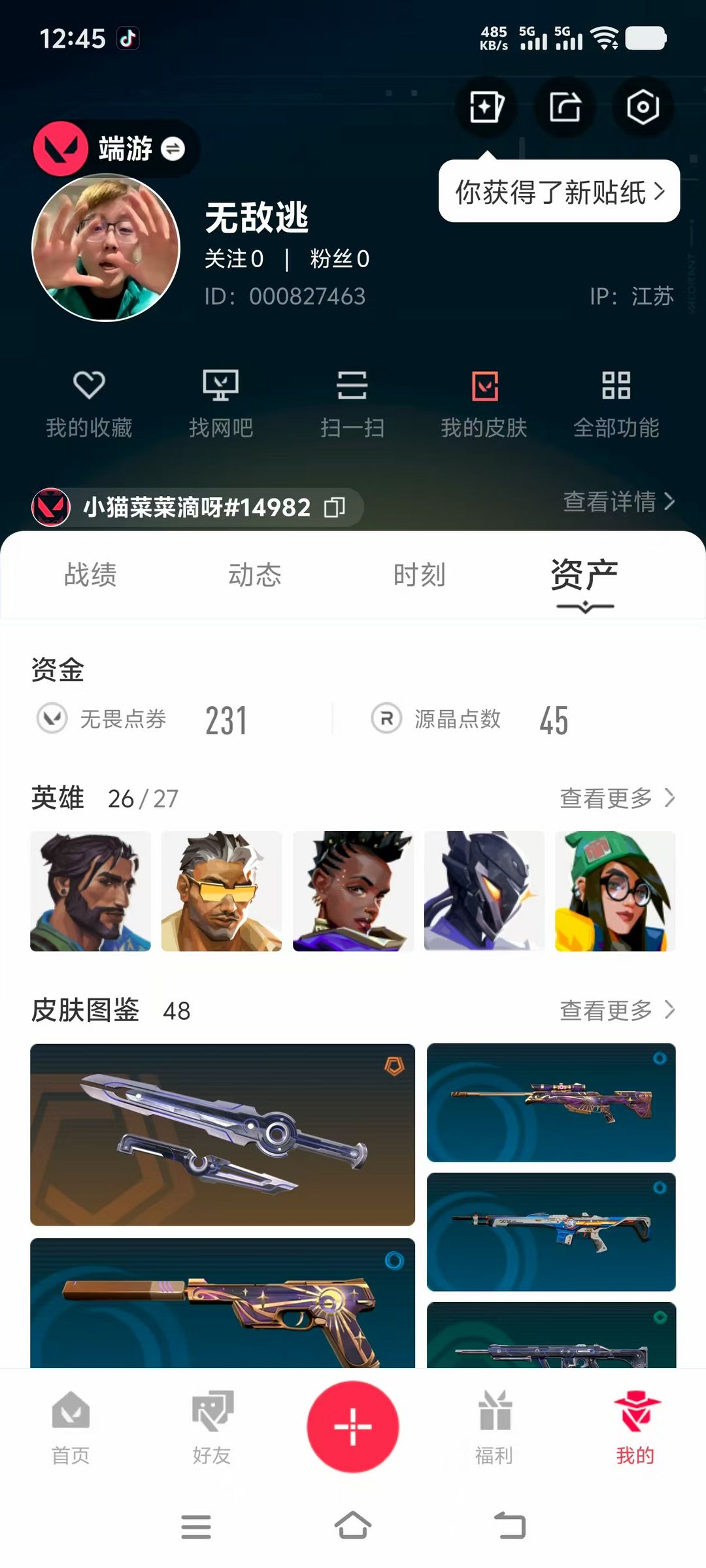
Task: View more heroes via 查看更多 next to 英雄
Action: pyautogui.click(x=617, y=798)
